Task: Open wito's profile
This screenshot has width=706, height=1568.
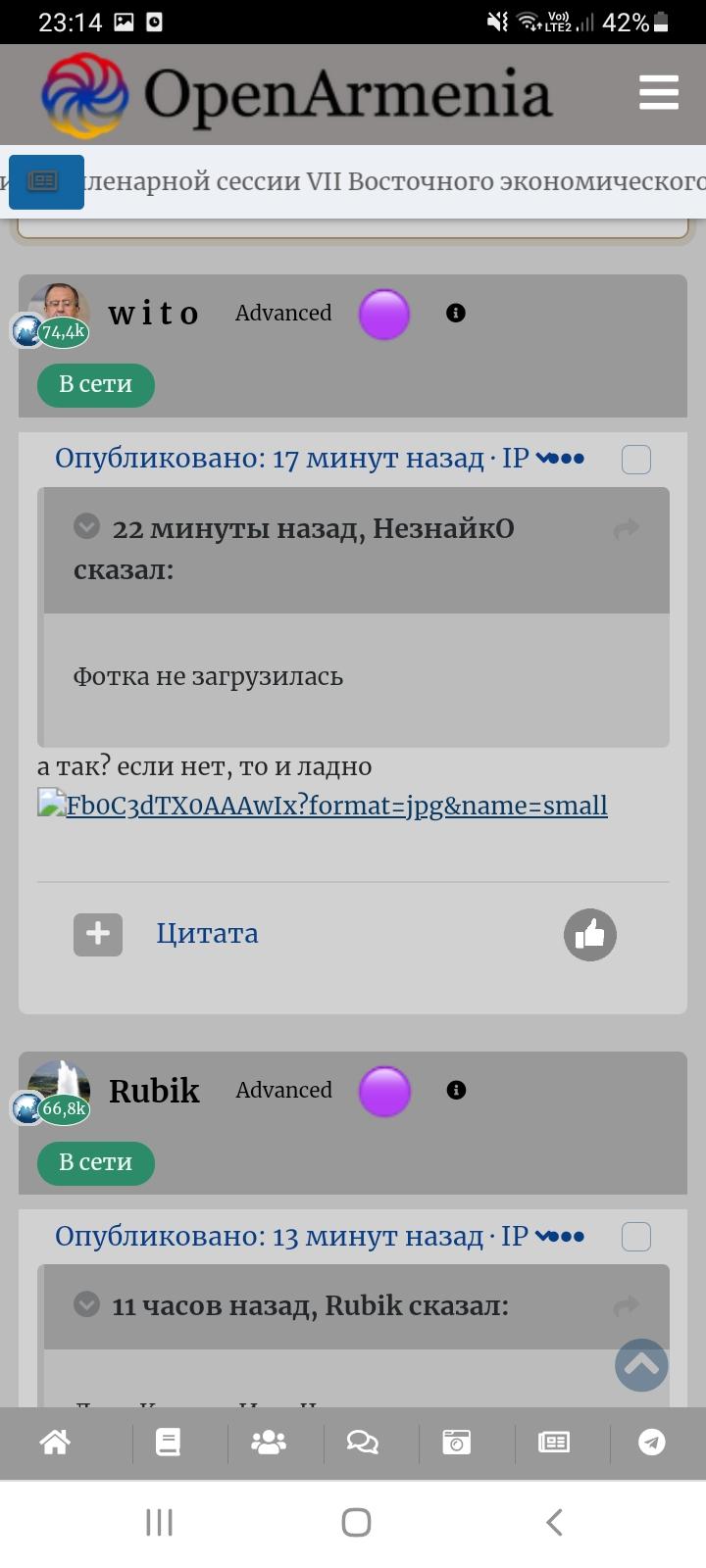Action: tap(154, 313)
